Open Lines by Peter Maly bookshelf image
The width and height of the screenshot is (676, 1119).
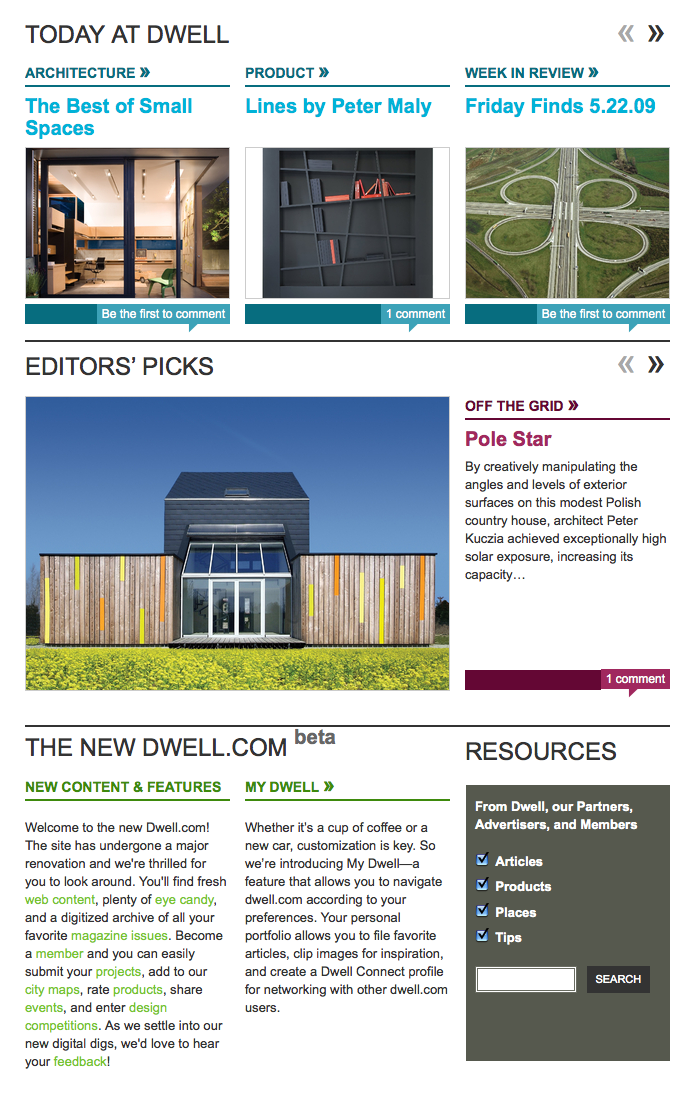[x=347, y=223]
